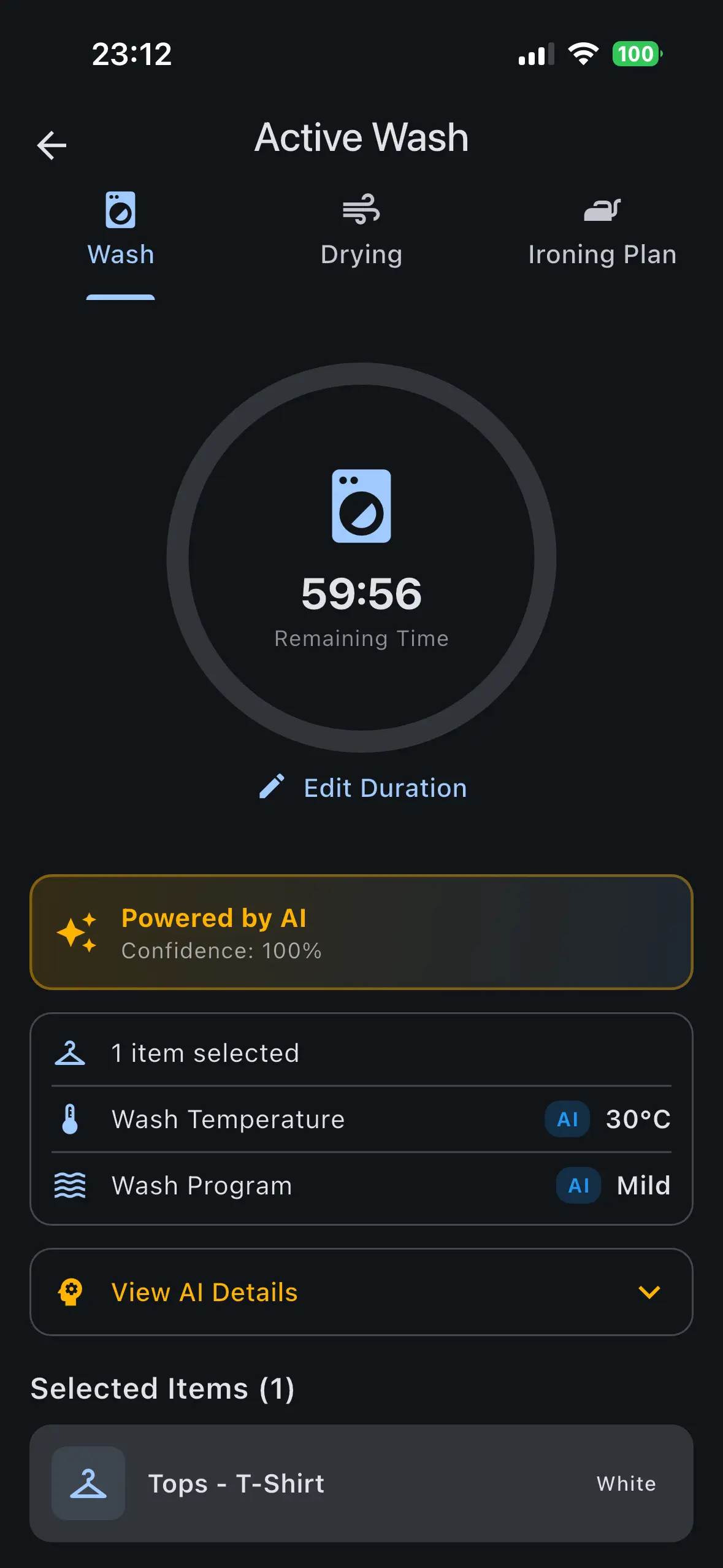Image resolution: width=723 pixels, height=1568 pixels.
Task: Tap the AI badge next to Mild program
Action: [x=578, y=1185]
